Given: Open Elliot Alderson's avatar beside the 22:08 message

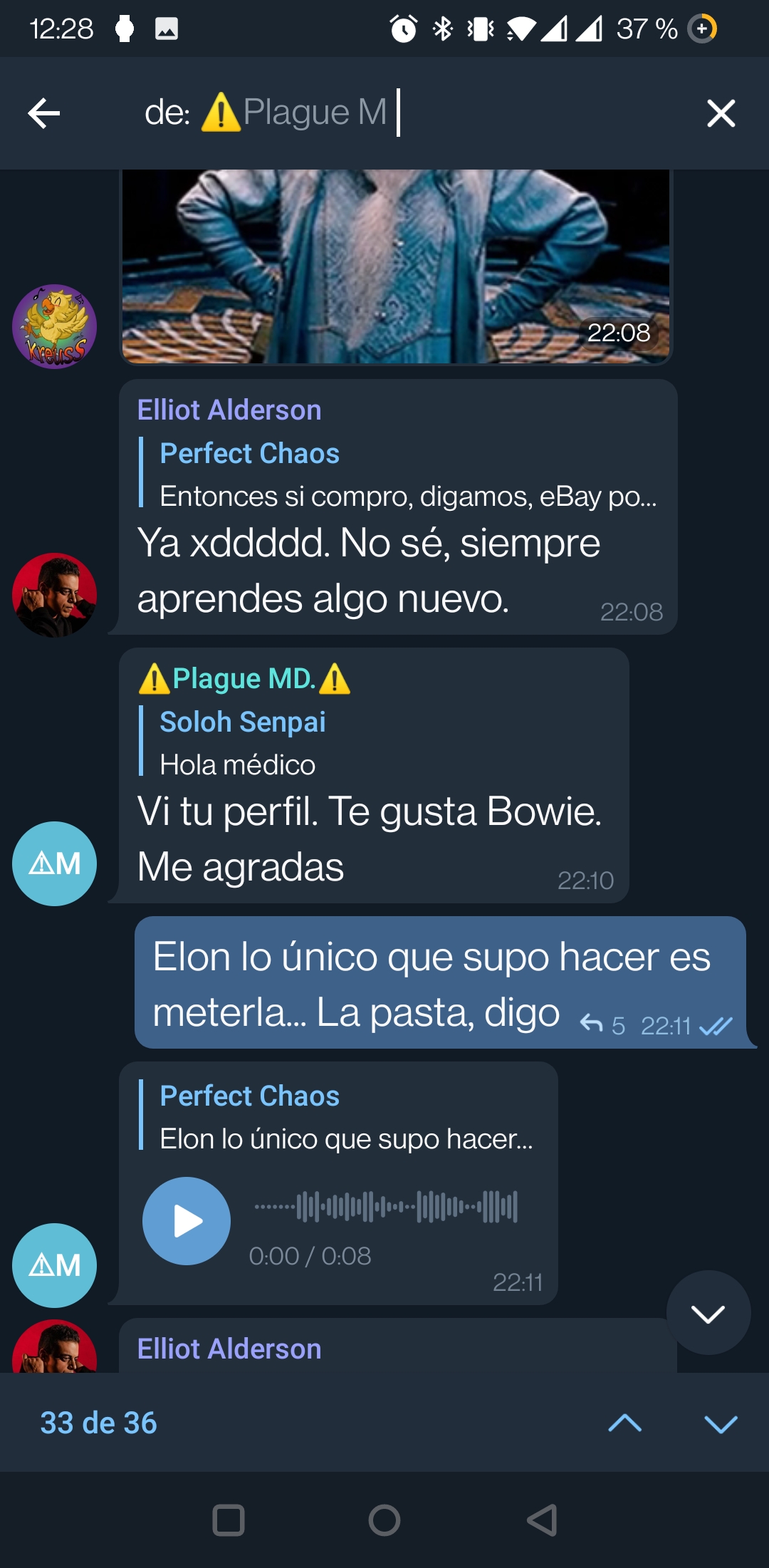Looking at the screenshot, I should tap(54, 595).
